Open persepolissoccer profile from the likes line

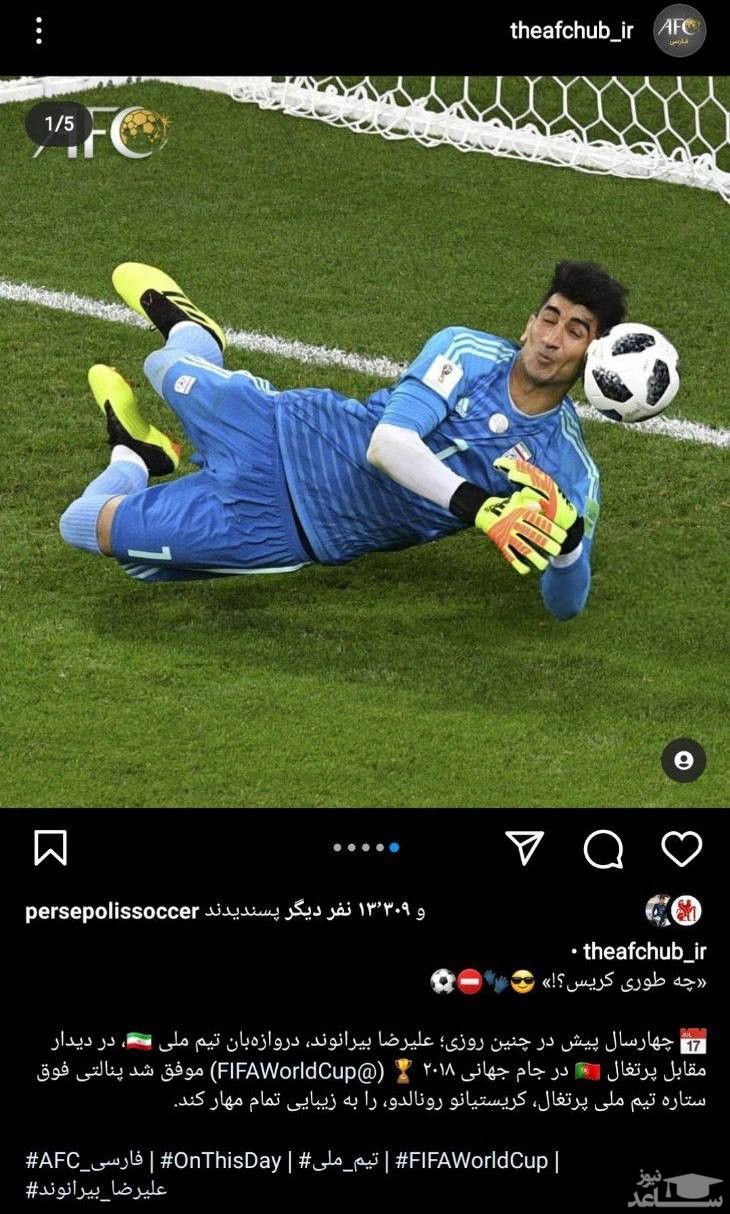(x=112, y=911)
